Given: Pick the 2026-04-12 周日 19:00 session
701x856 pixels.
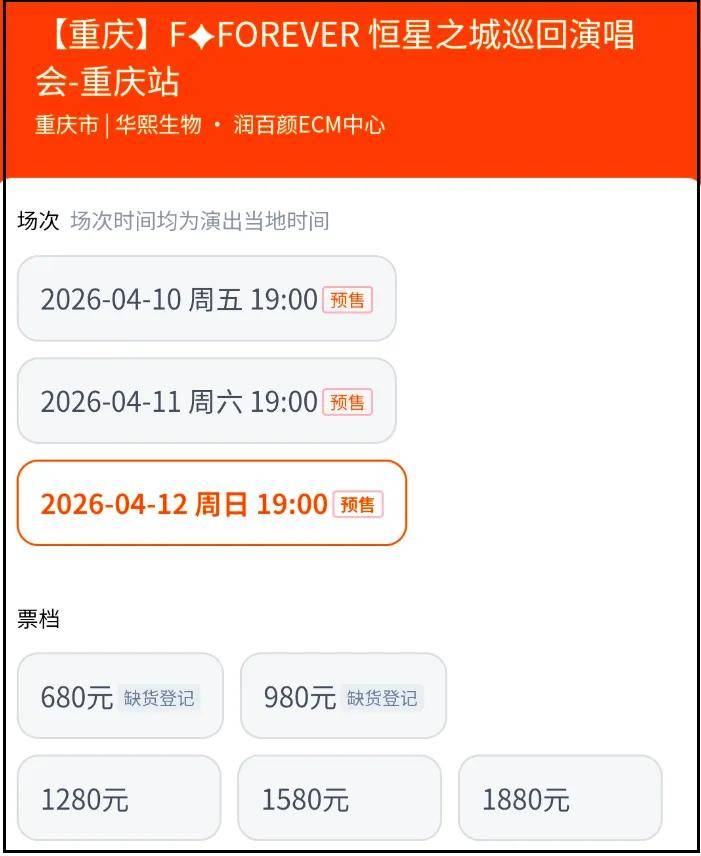Looking at the screenshot, I should (211, 503).
